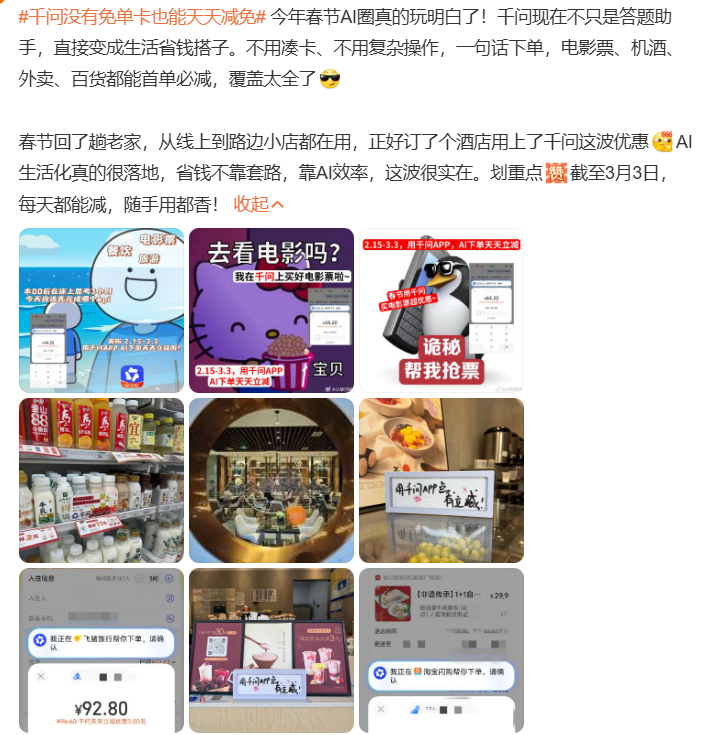View the dessert table sign photo
Viewport: 705px width, 735px height.
(441, 480)
